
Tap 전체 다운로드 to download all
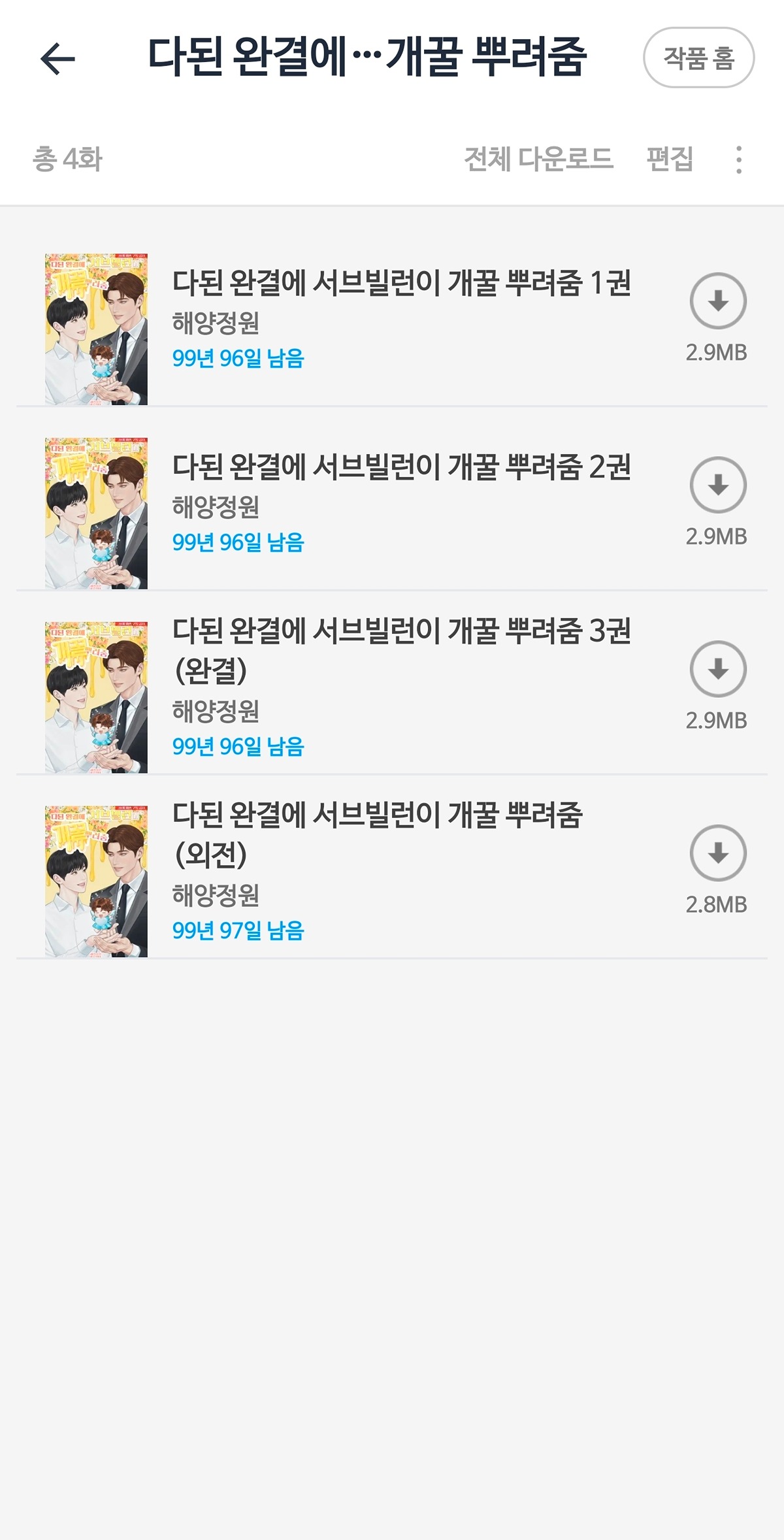tap(538, 159)
